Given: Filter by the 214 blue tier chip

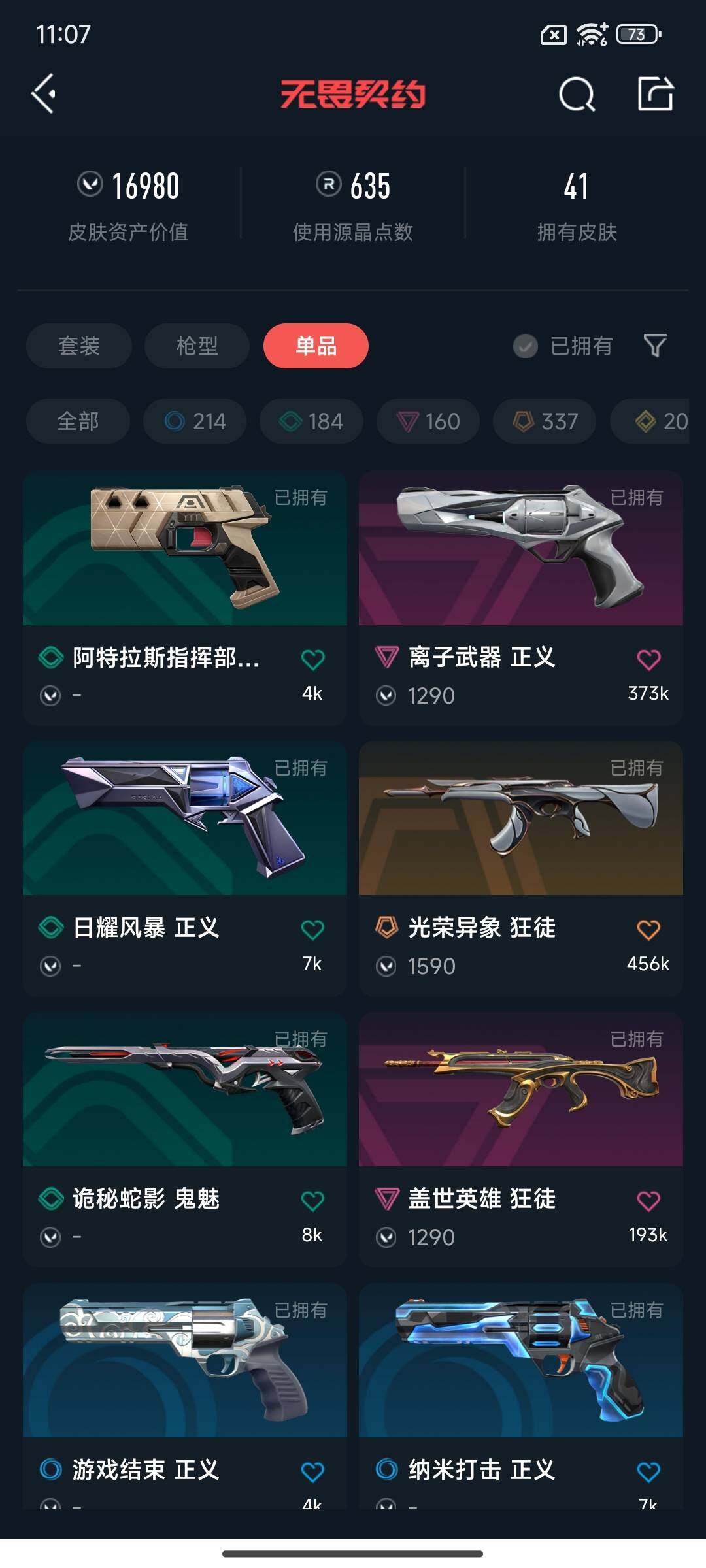Looking at the screenshot, I should (x=195, y=421).
